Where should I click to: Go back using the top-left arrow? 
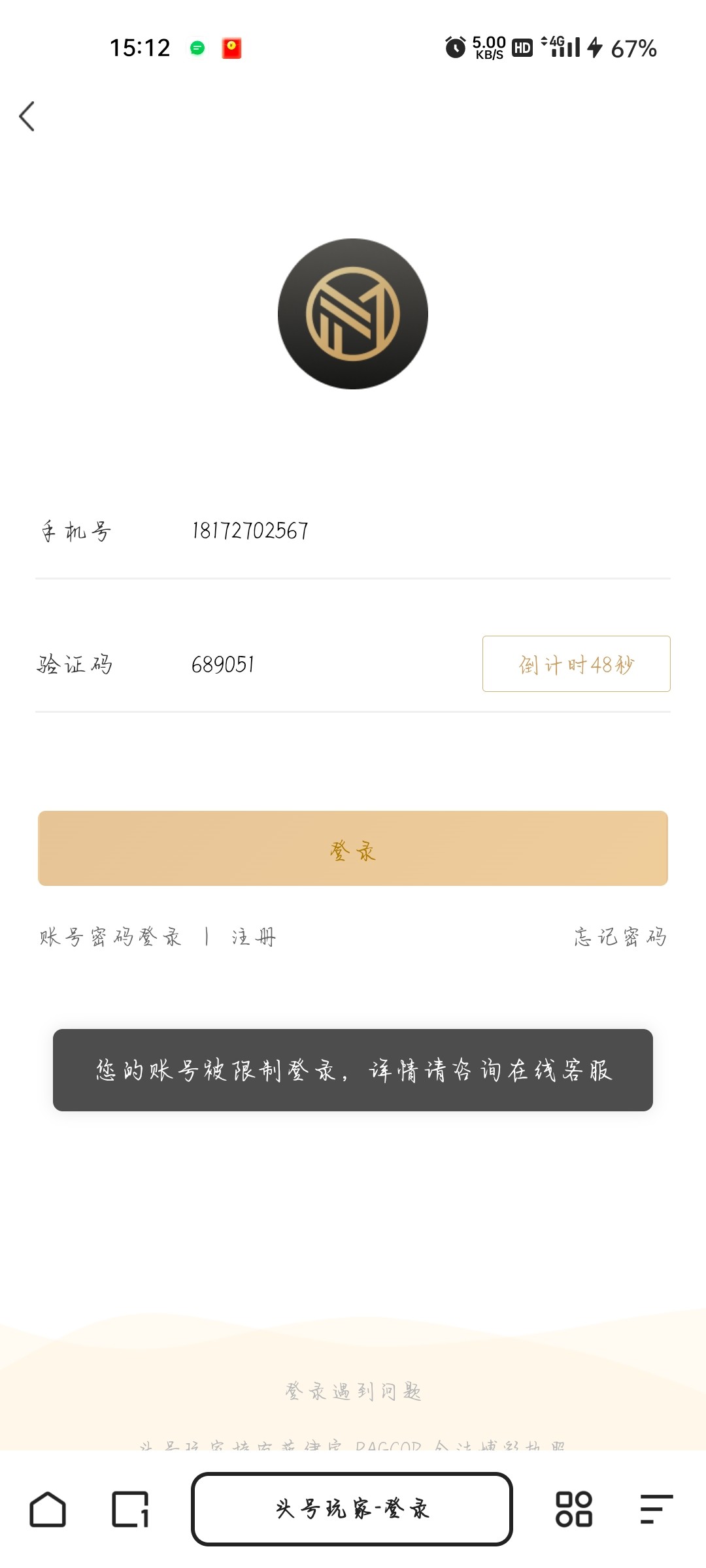pyautogui.click(x=27, y=117)
